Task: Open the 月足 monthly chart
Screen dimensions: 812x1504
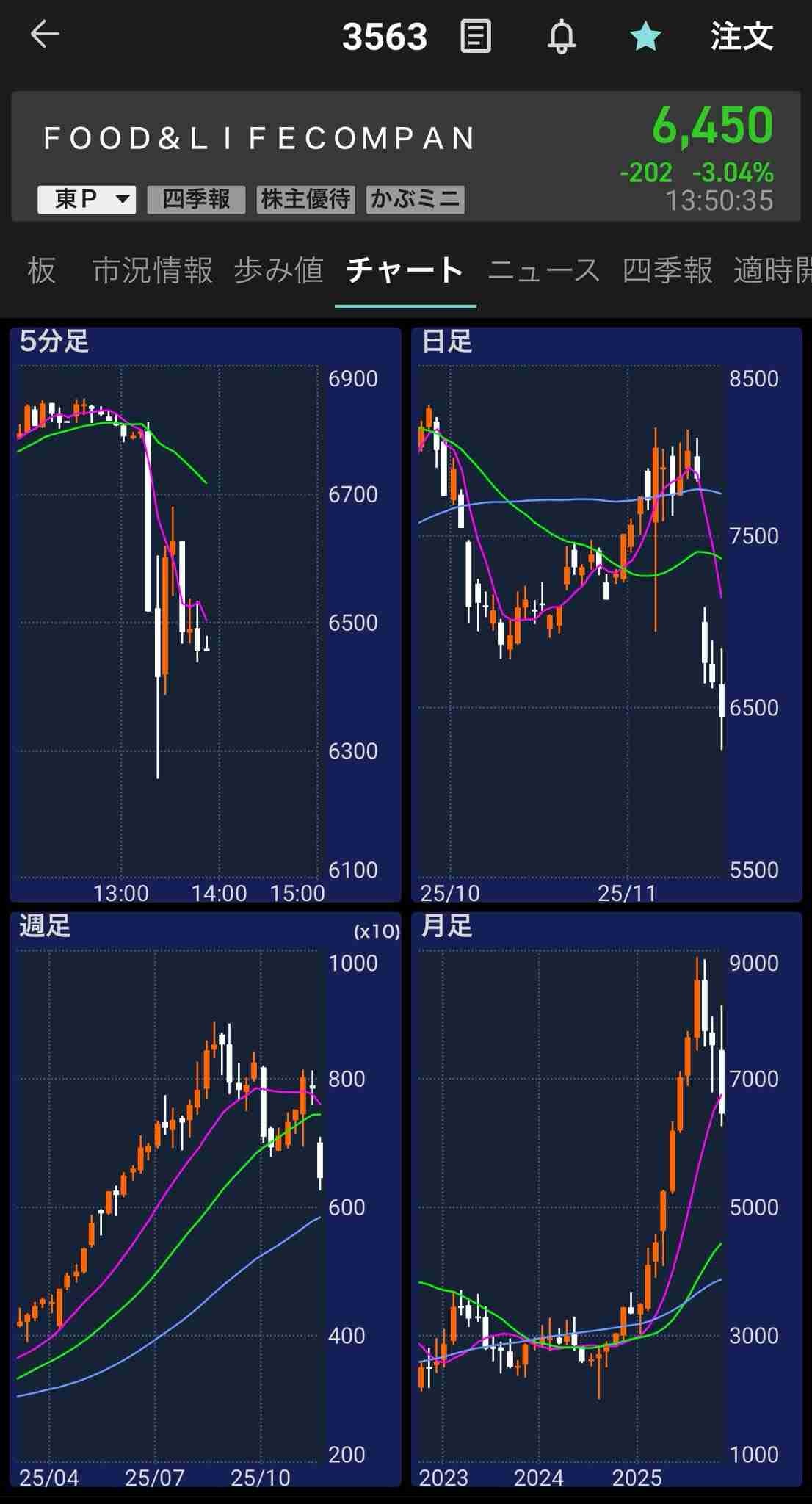Action: pos(606,1199)
